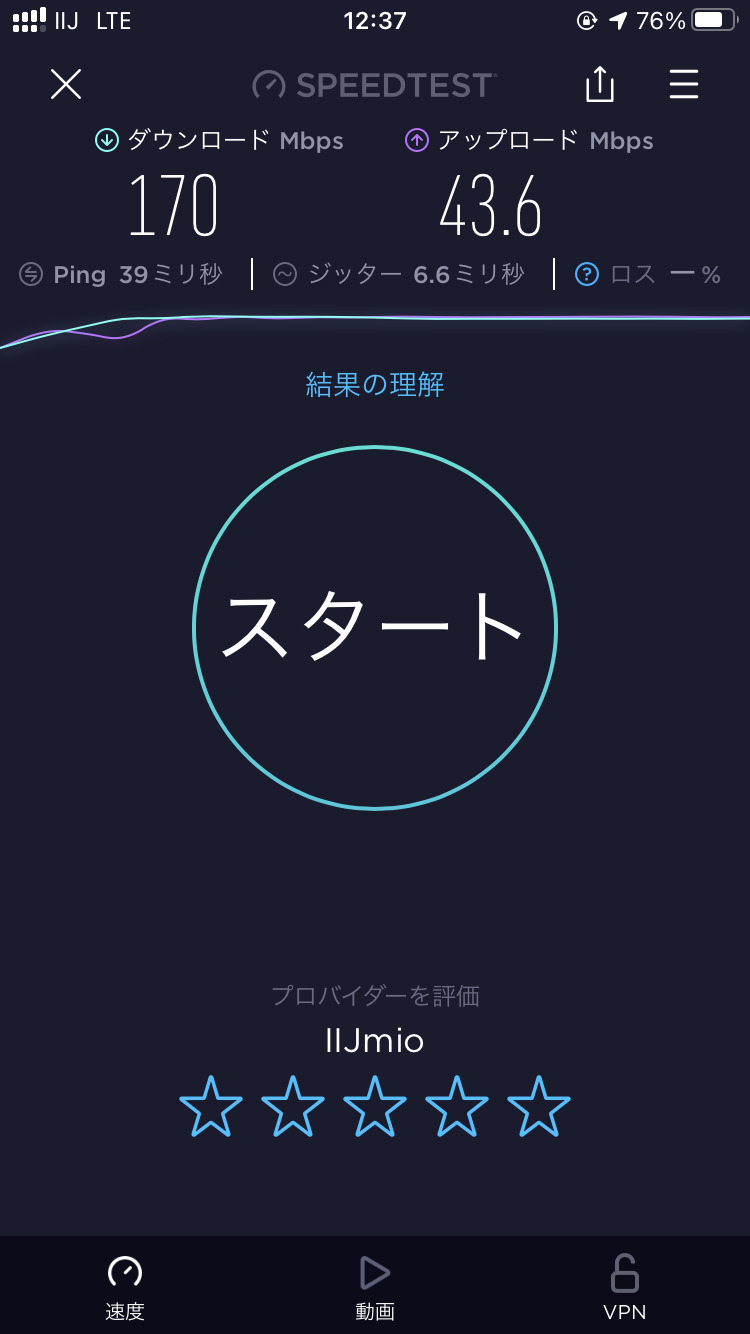Share the speed test result
The image size is (750, 1334).
point(599,85)
